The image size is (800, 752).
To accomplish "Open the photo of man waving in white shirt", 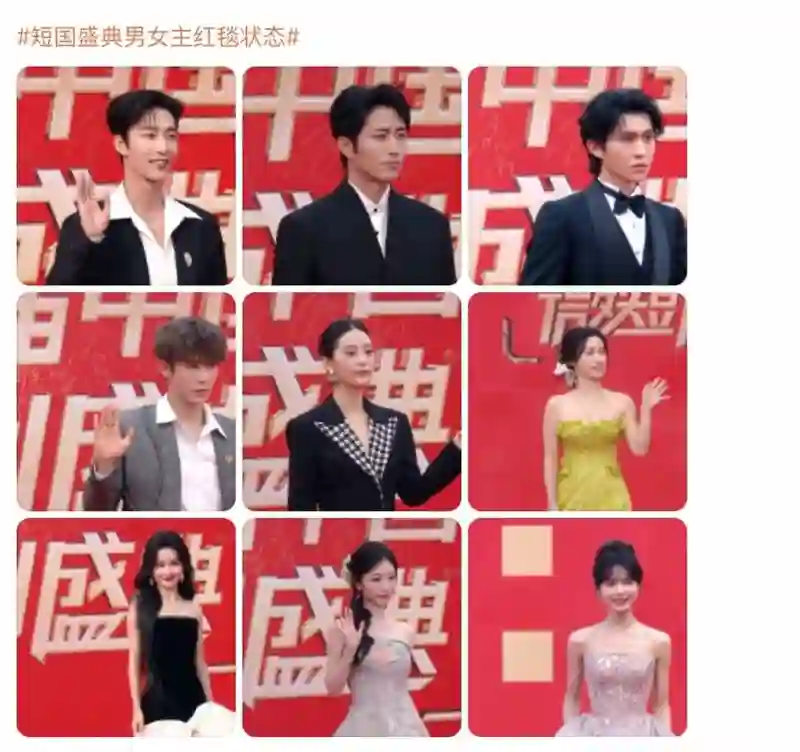I will [x=126, y=176].
